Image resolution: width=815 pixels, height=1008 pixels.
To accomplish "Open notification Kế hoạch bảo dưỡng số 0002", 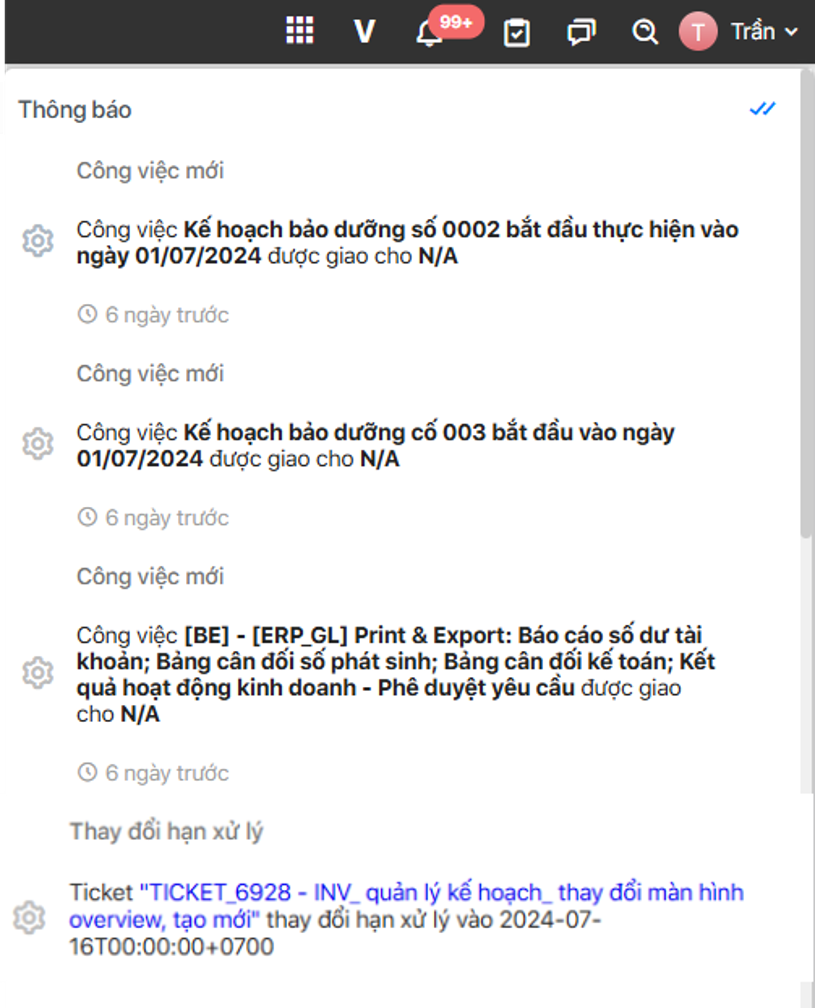I will coord(407,243).
